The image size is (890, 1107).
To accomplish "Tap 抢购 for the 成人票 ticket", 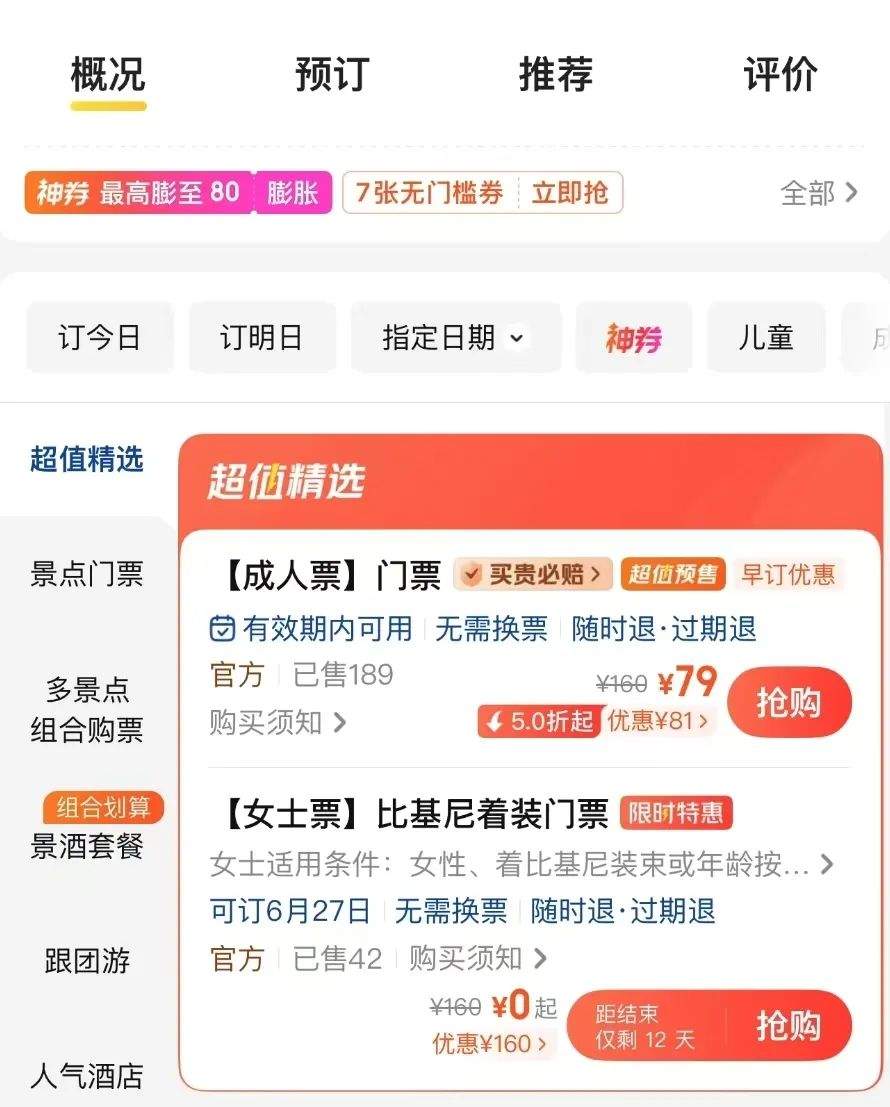I will [788, 703].
